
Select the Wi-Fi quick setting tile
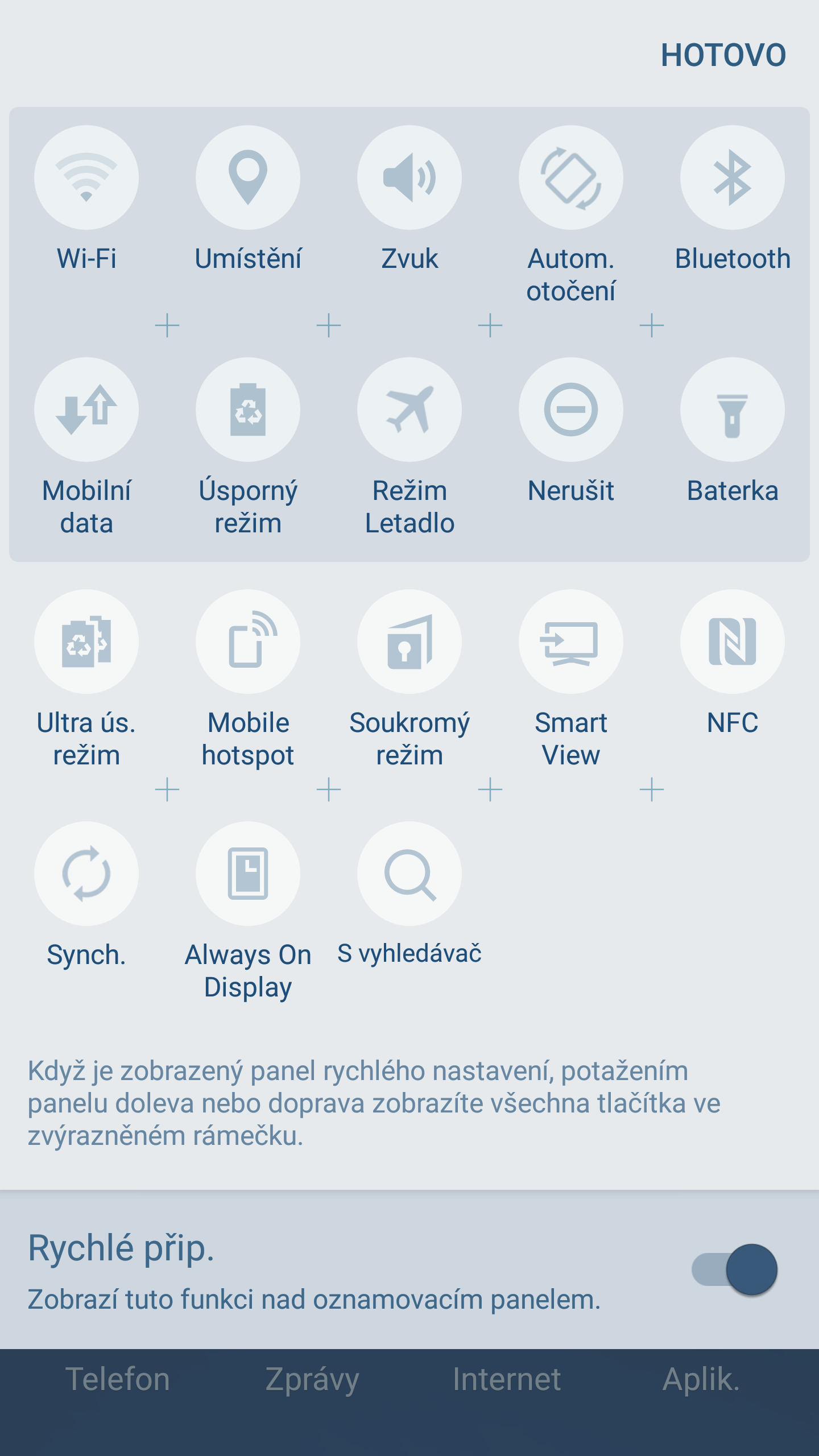point(86,177)
